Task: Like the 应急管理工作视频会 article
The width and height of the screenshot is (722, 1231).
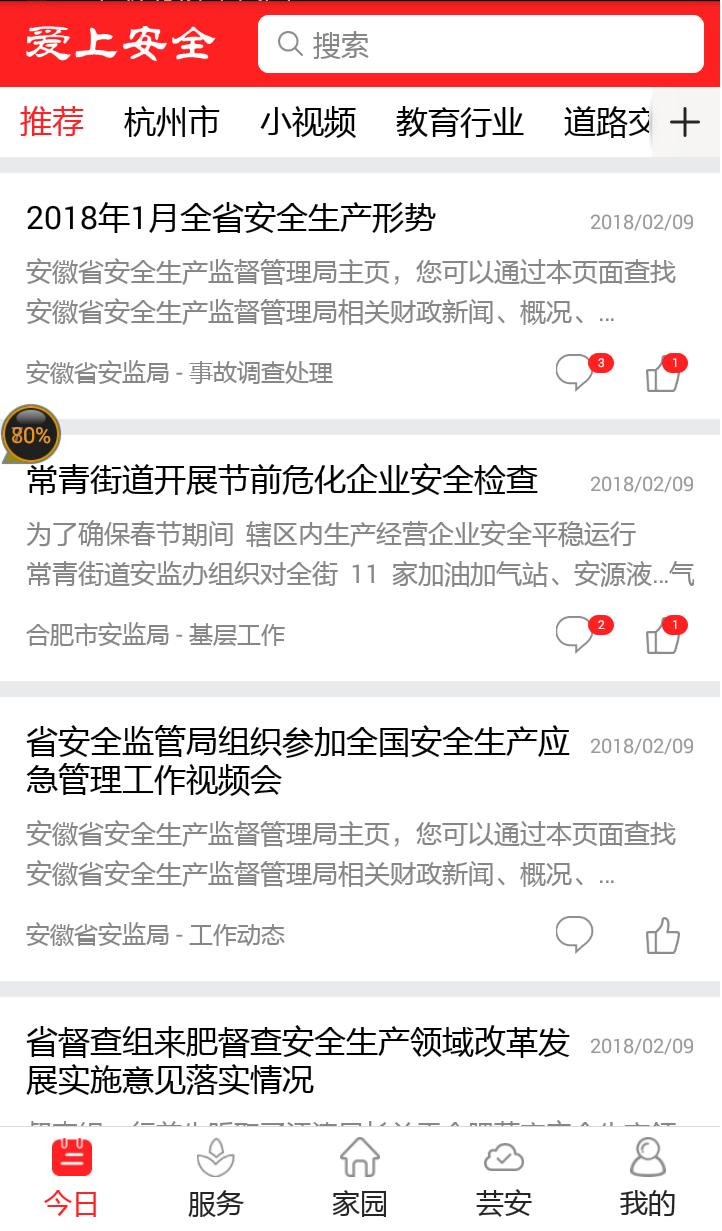Action: click(x=663, y=936)
